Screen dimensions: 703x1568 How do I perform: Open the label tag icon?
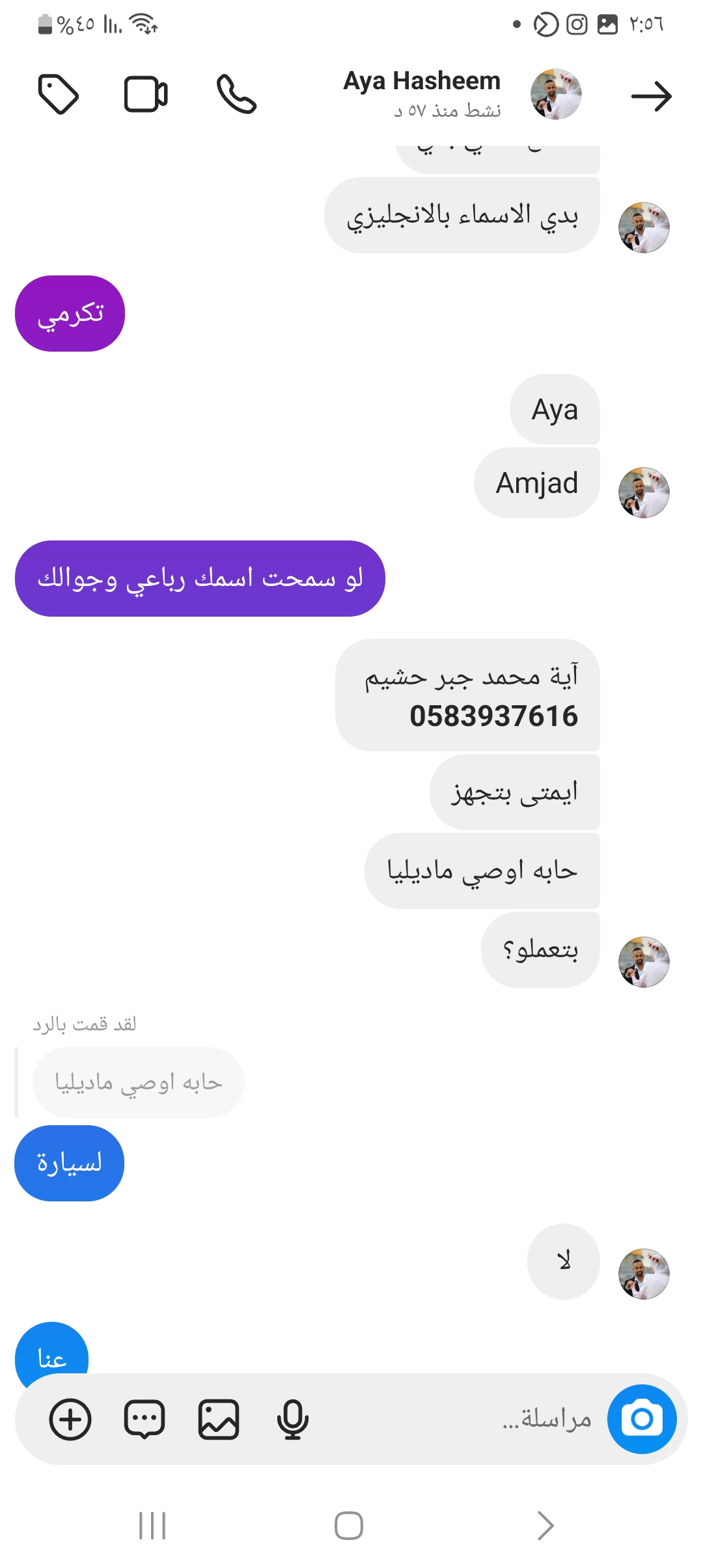pyautogui.click(x=59, y=94)
